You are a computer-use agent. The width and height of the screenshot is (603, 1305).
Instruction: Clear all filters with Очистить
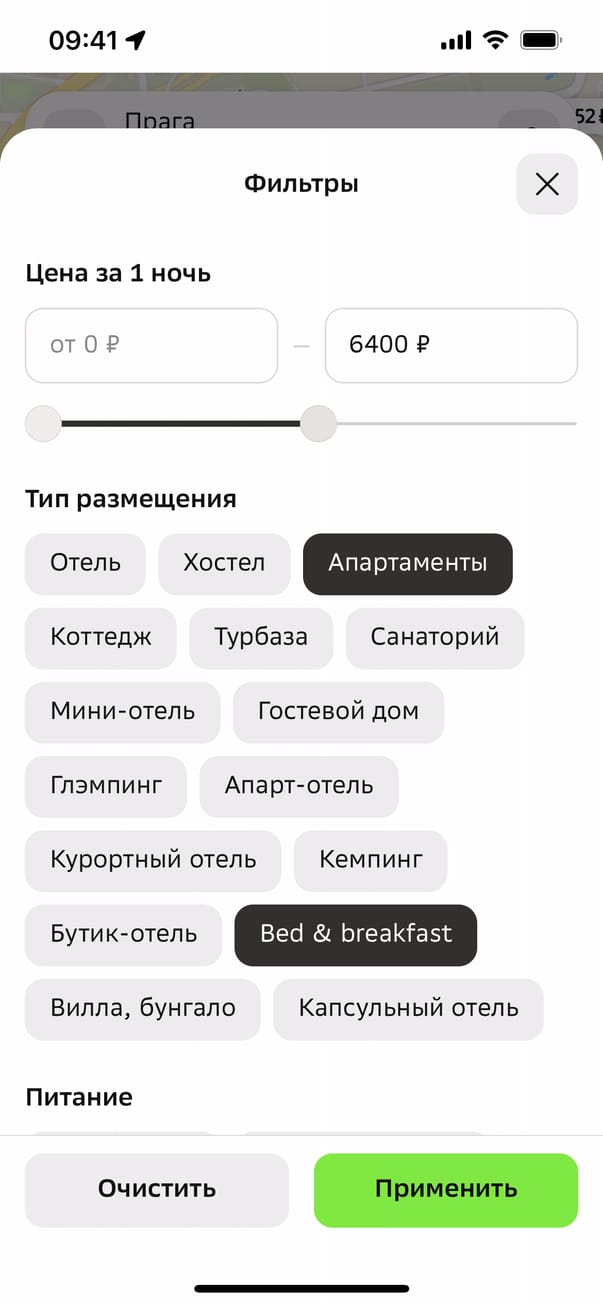coord(156,1189)
